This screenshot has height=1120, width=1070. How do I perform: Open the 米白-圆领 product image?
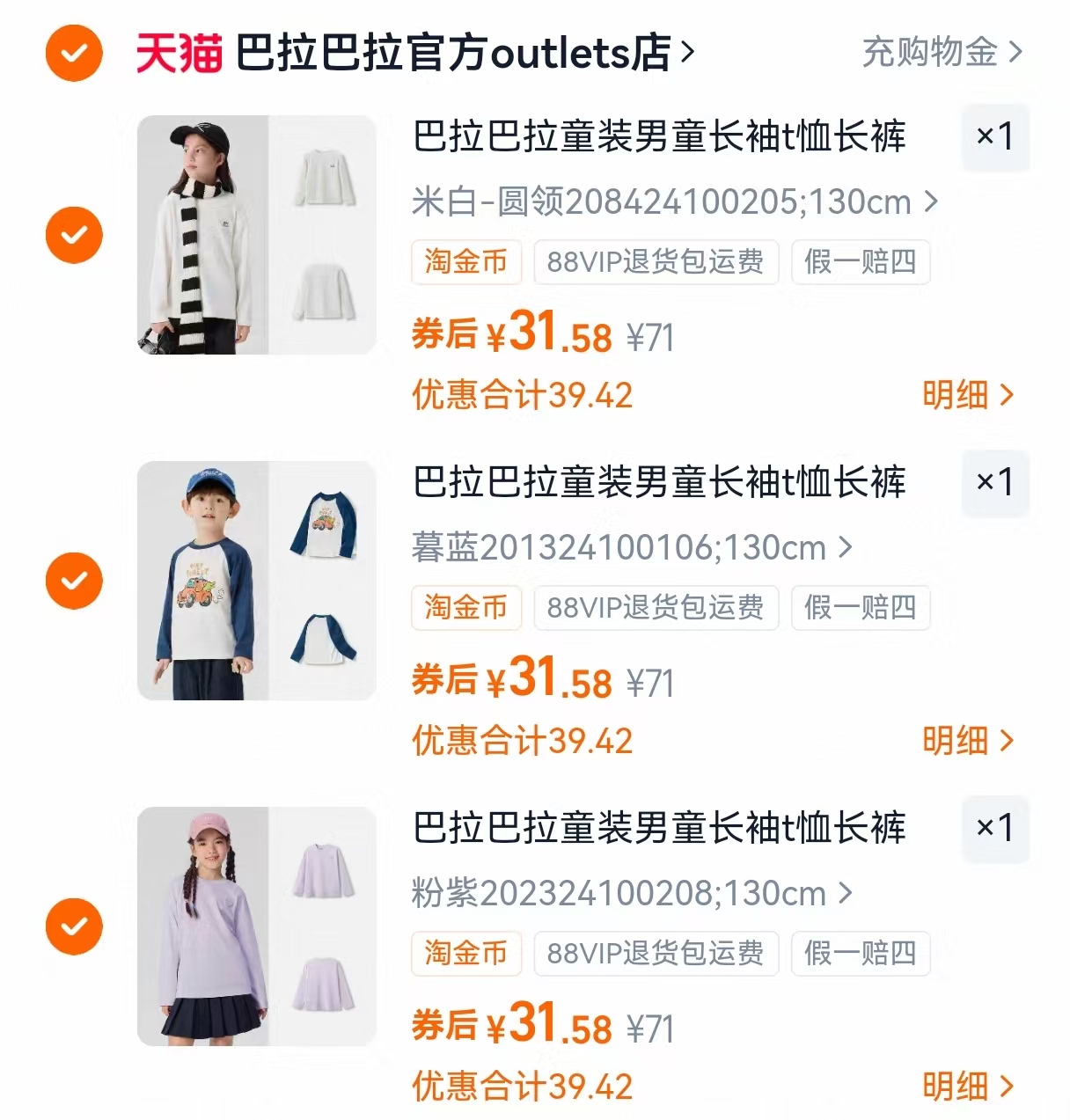[x=256, y=235]
